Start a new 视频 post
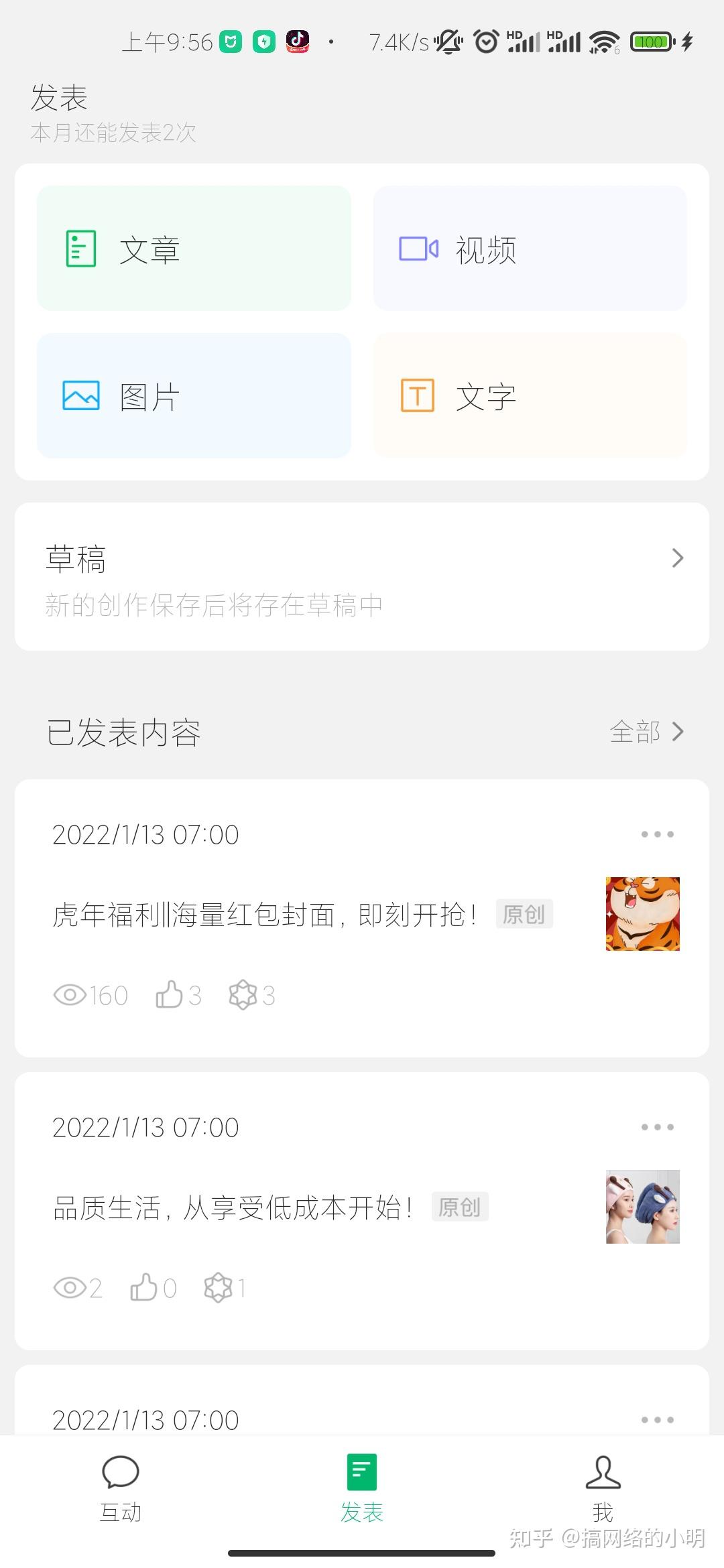This screenshot has height=1568, width=724. [x=530, y=249]
